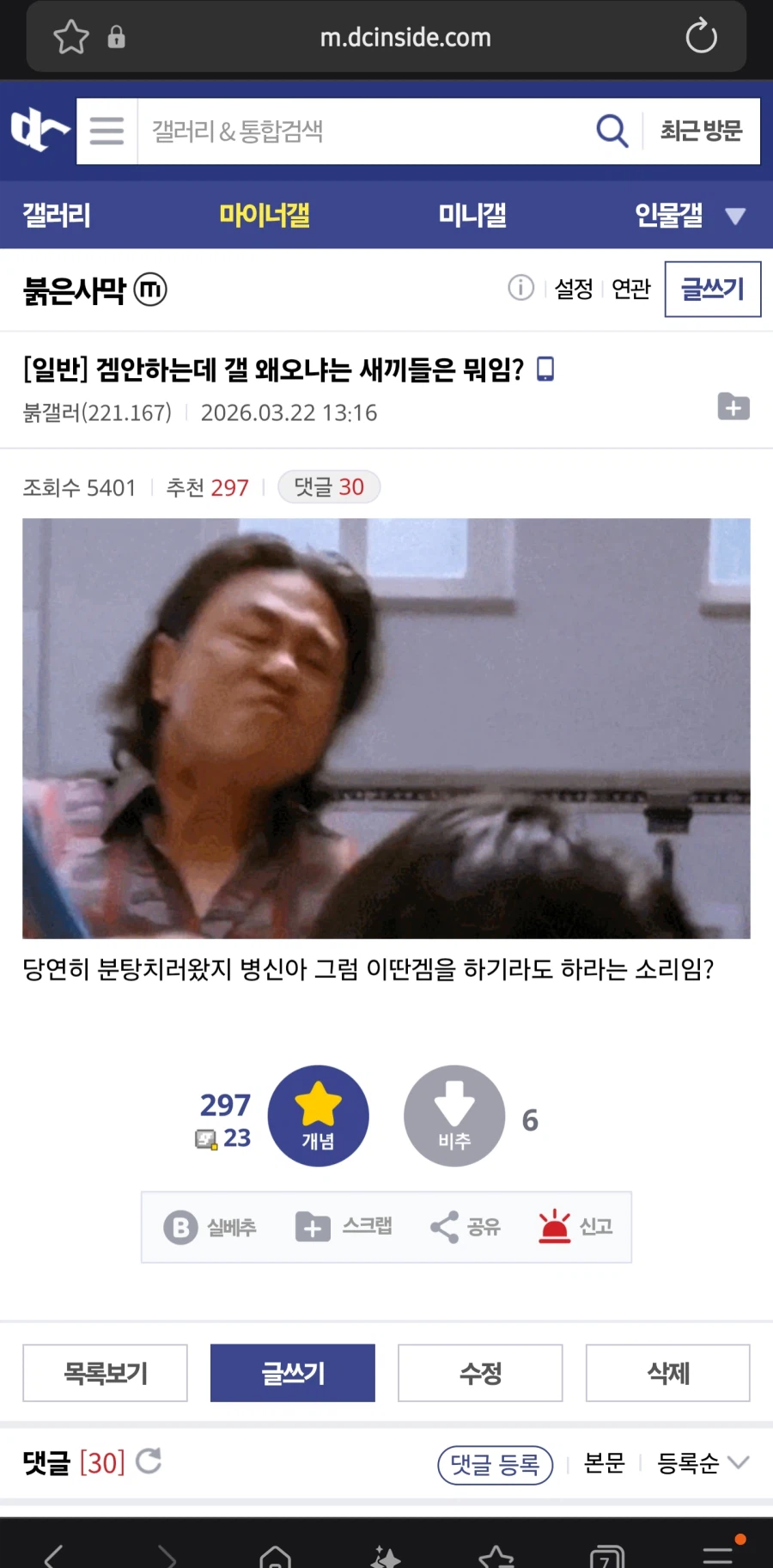Expand the 인물갤 dropdown arrow

[x=735, y=217]
